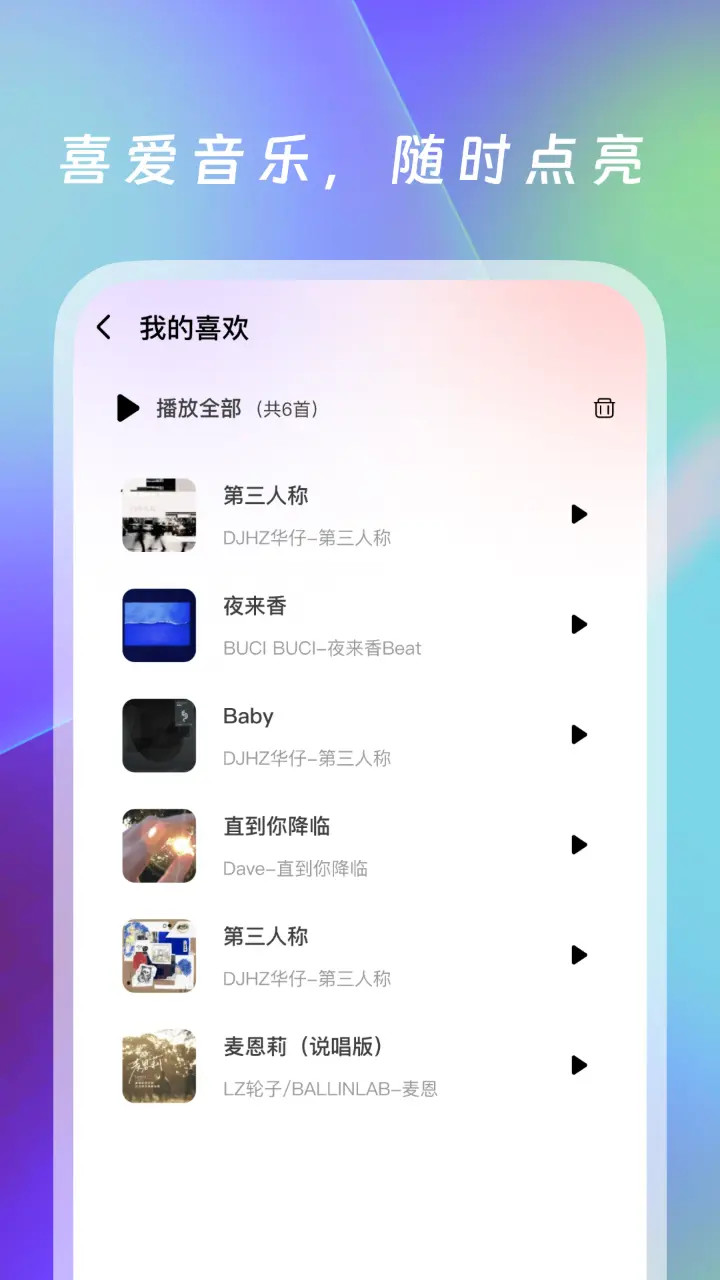This screenshot has height=1280, width=720.
Task: Tap the back arrow on 我的喜欢 page
Action: pos(103,327)
